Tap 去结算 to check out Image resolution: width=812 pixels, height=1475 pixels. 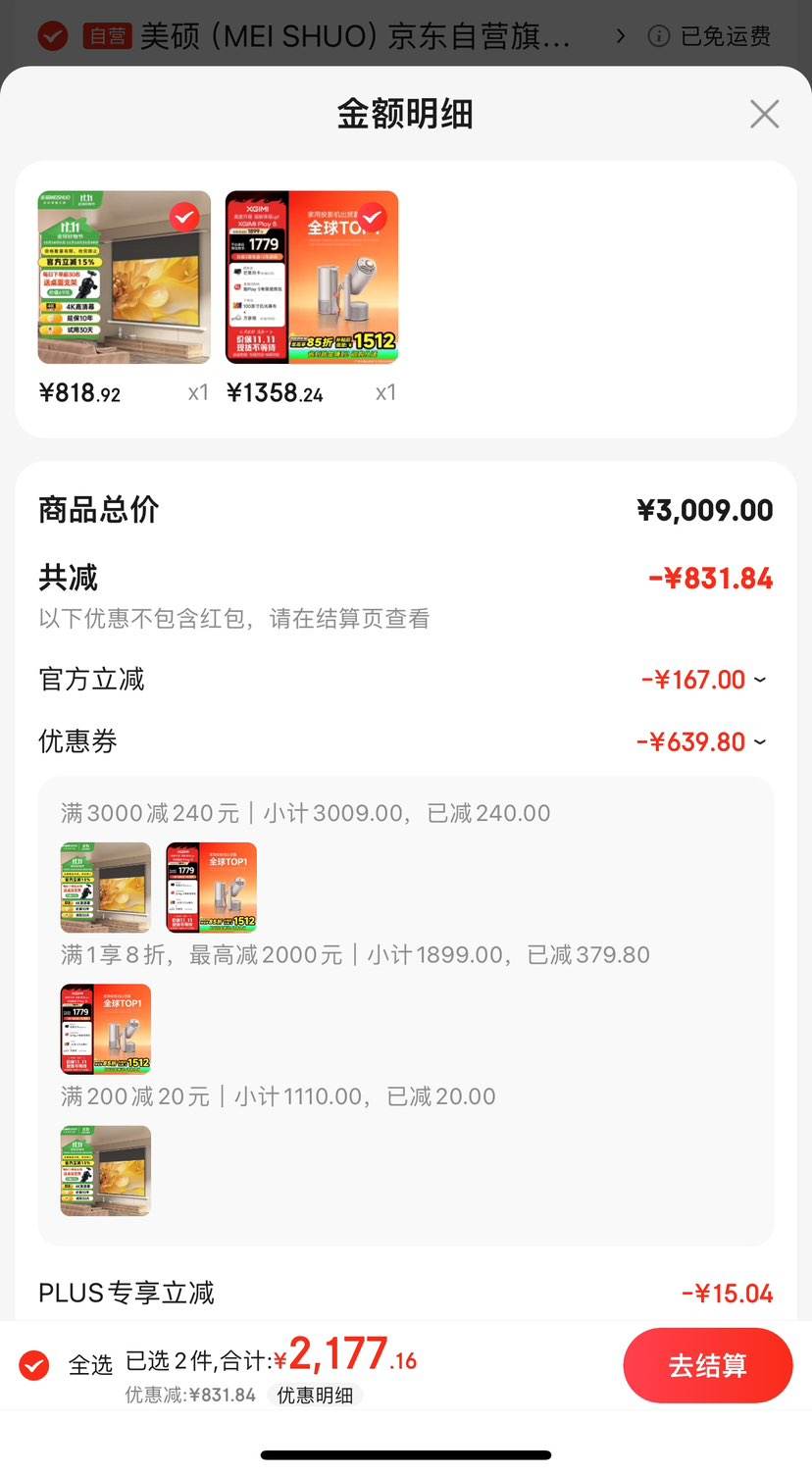coord(707,1365)
